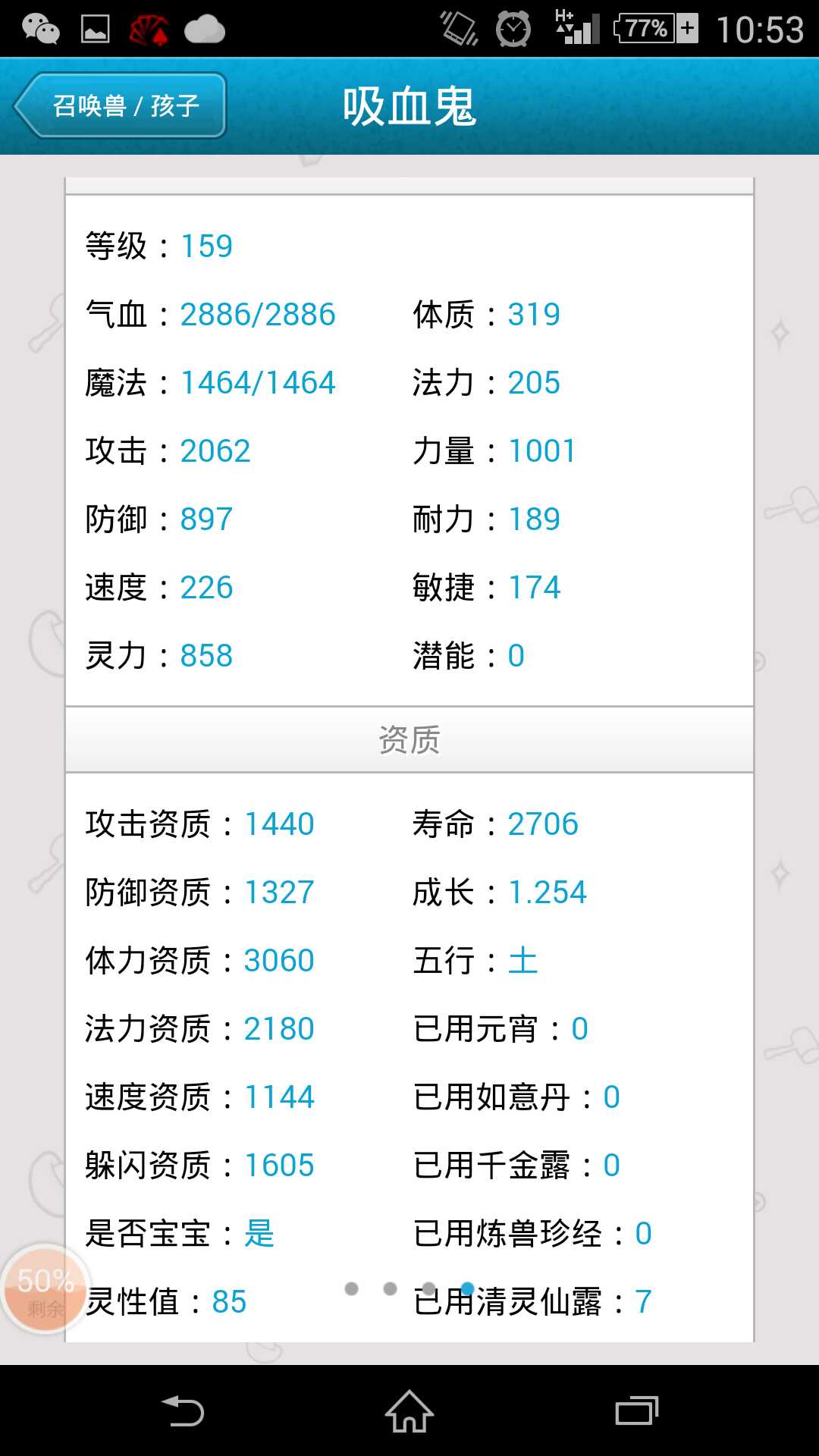Jump to the first page indicator dot

point(351,1288)
